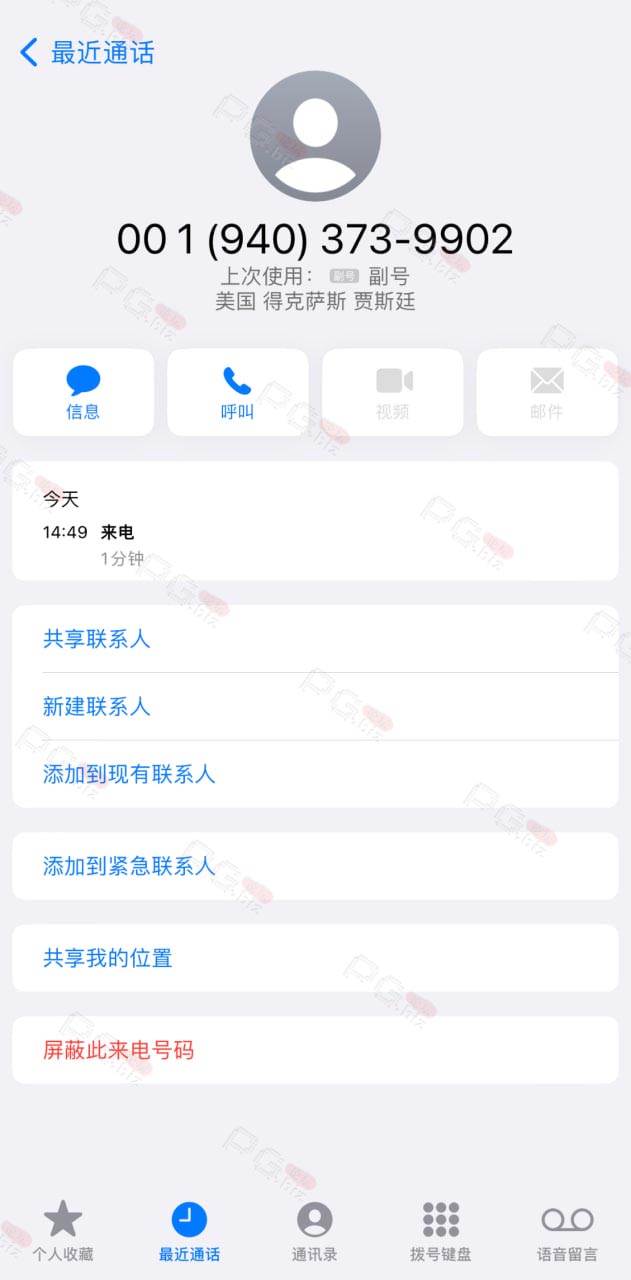
Task: Select 添加到紧急联系人
Action: (315, 866)
